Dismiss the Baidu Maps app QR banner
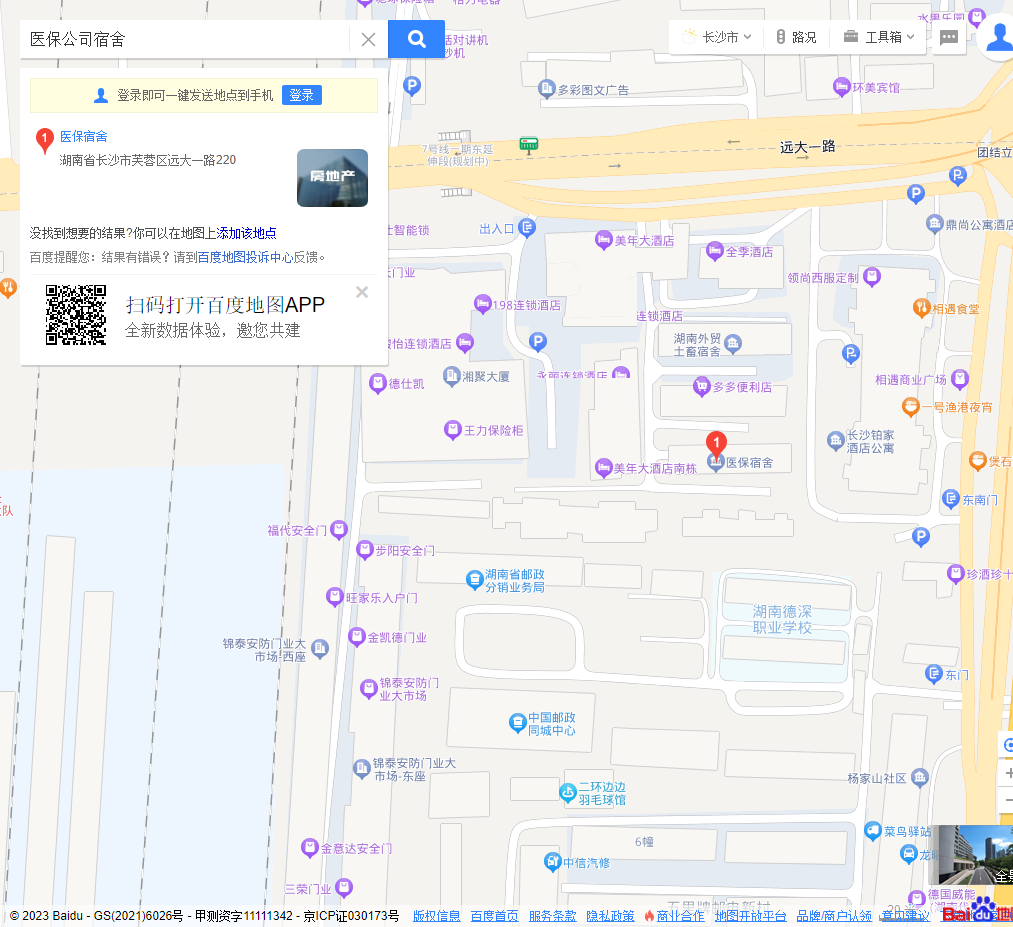The image size is (1013, 927). click(362, 292)
